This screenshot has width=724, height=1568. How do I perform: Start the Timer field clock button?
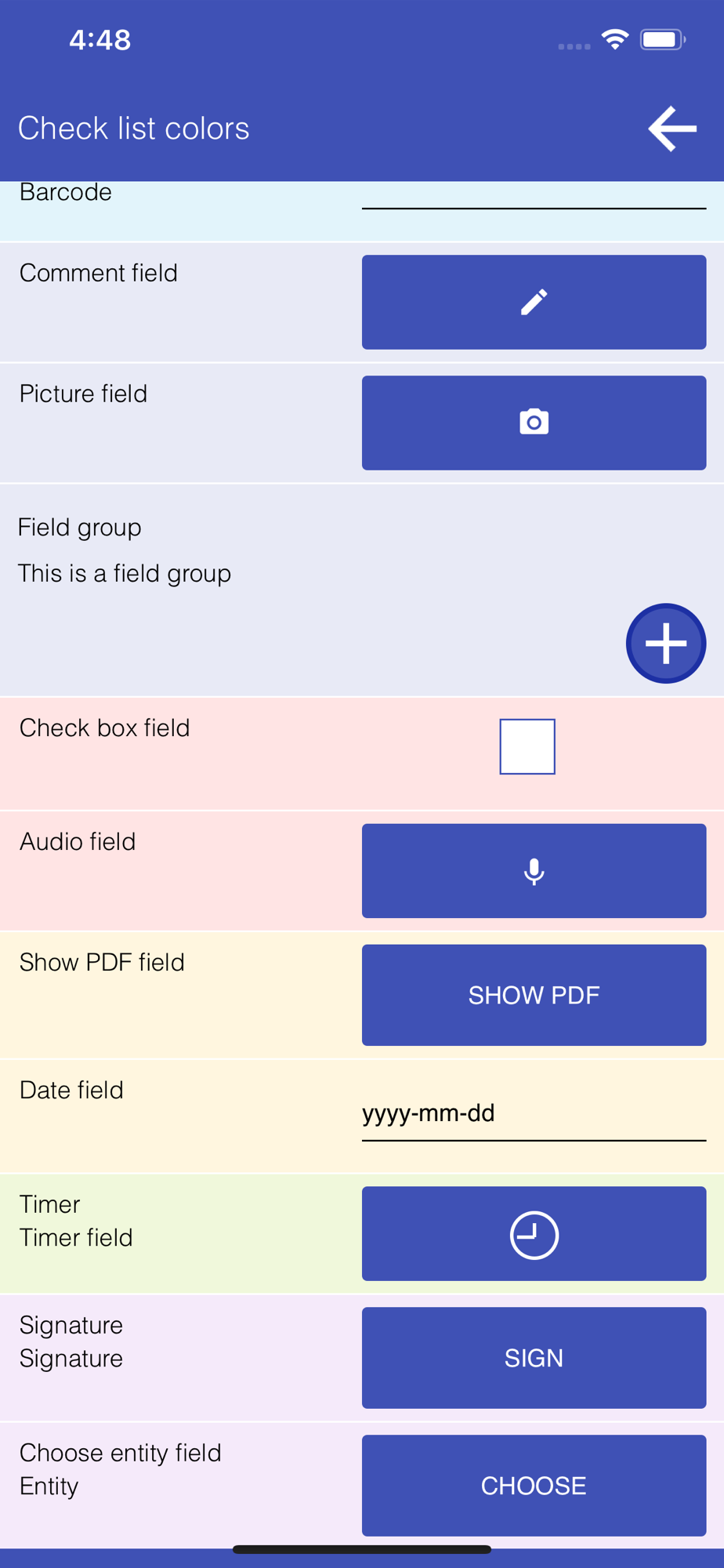pyautogui.click(x=534, y=1234)
